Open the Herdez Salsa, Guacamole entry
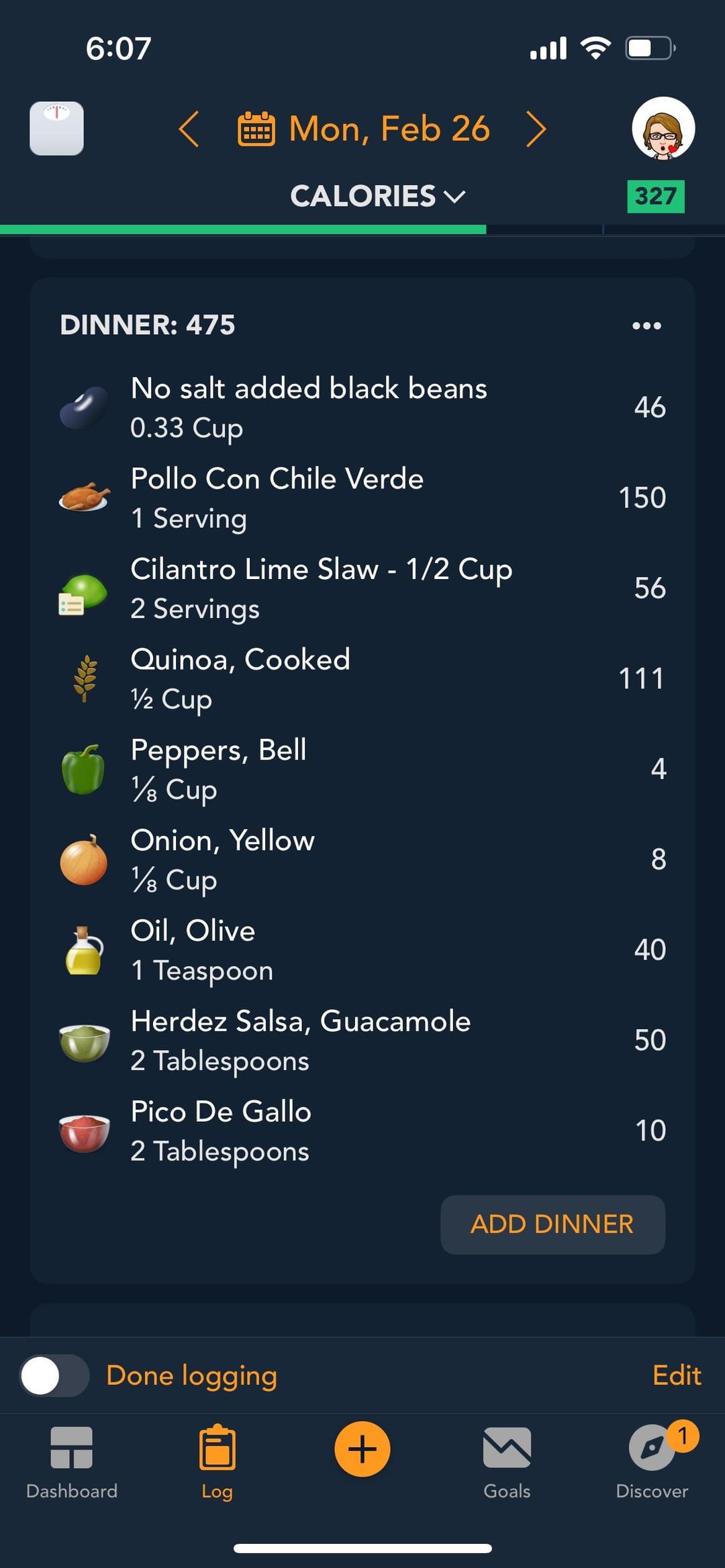This screenshot has height=1568, width=725. 362,1041
